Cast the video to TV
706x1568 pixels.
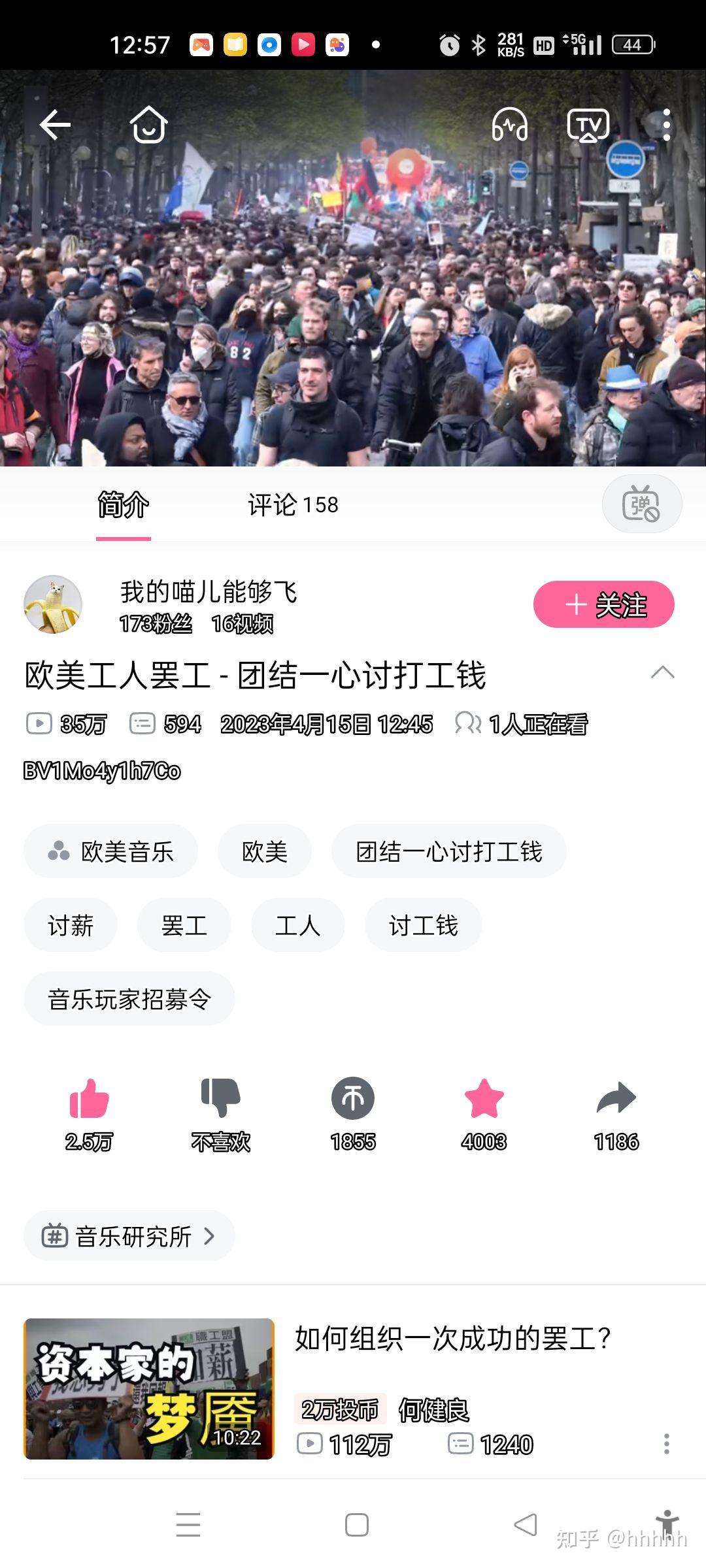tap(588, 125)
